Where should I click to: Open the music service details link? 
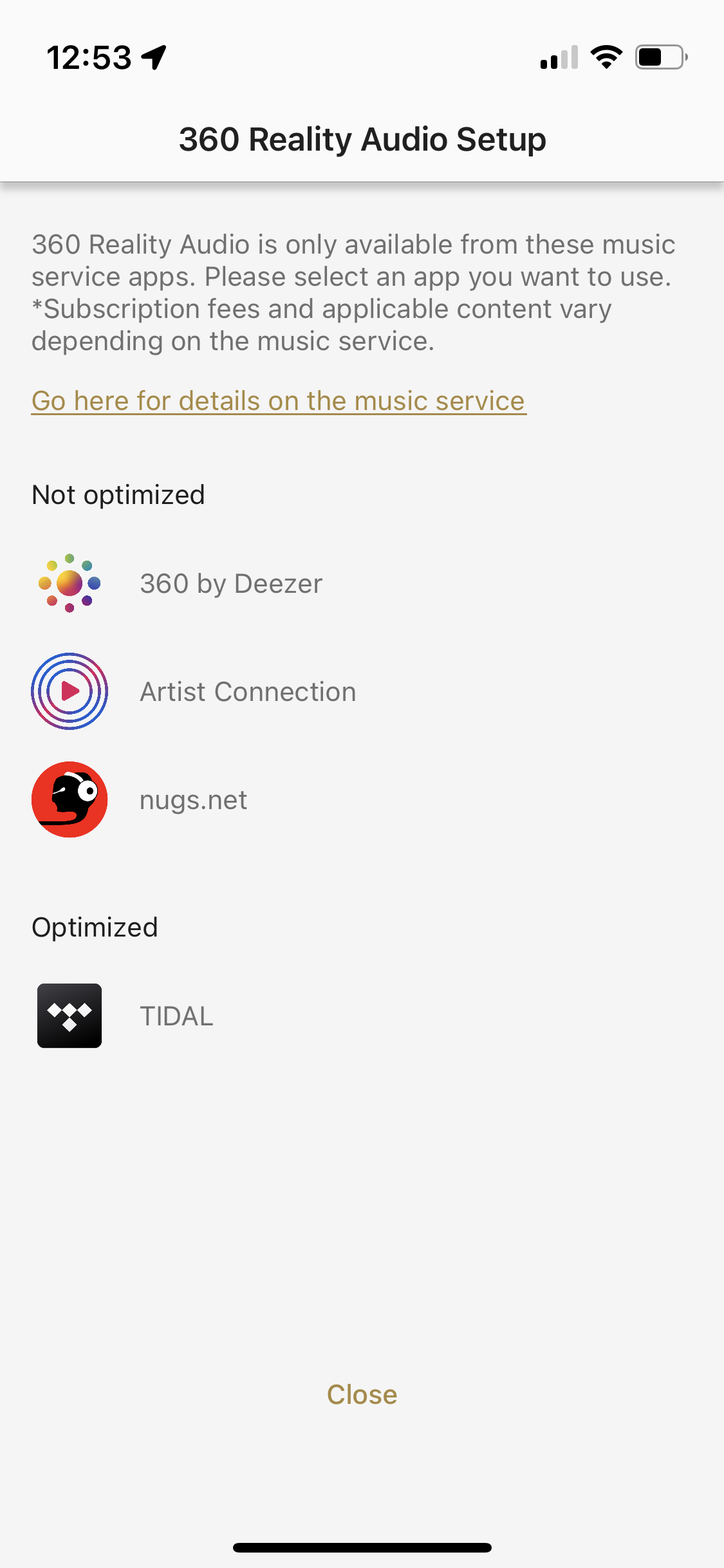tap(279, 401)
